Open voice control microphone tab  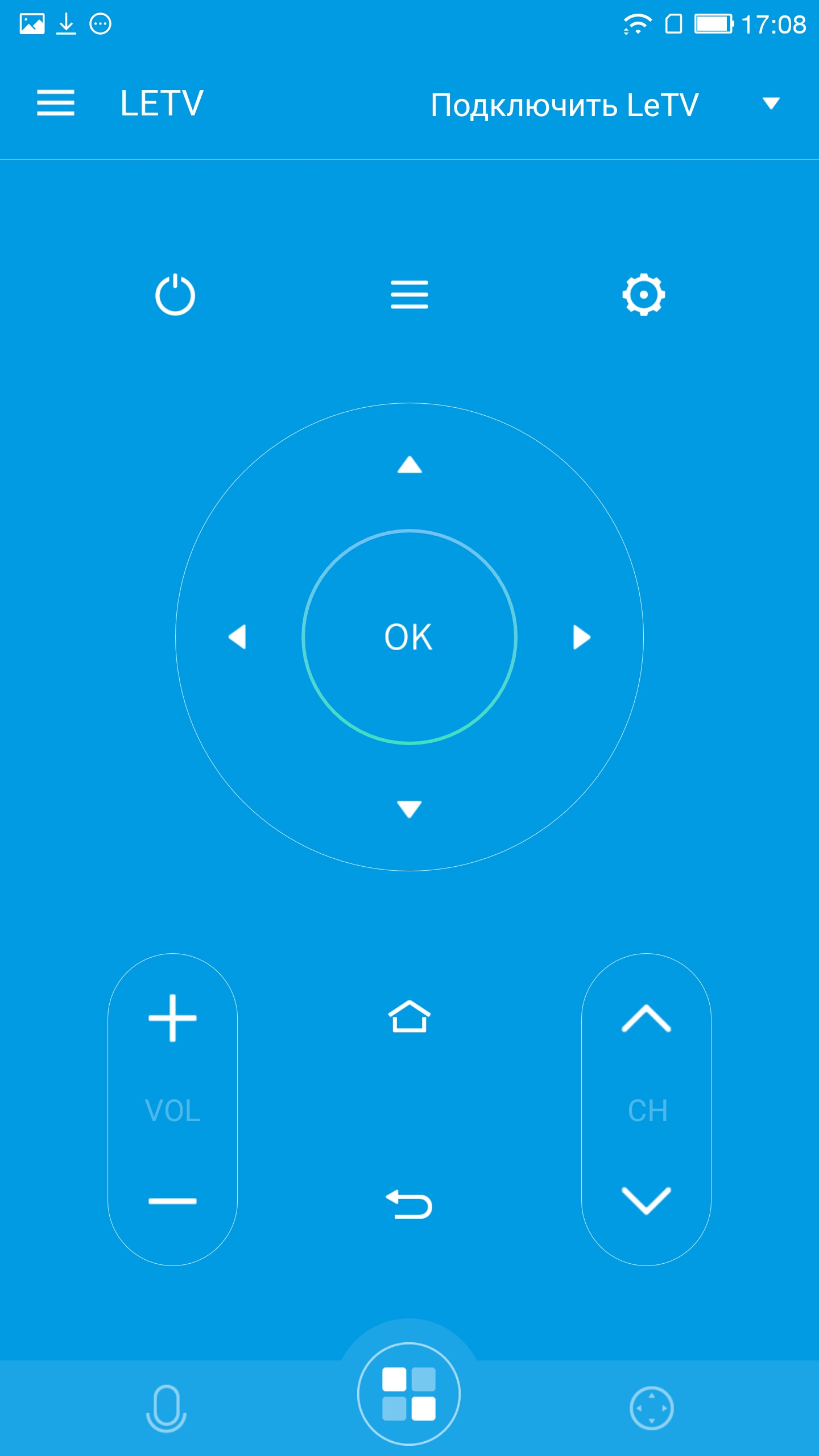point(166,1408)
